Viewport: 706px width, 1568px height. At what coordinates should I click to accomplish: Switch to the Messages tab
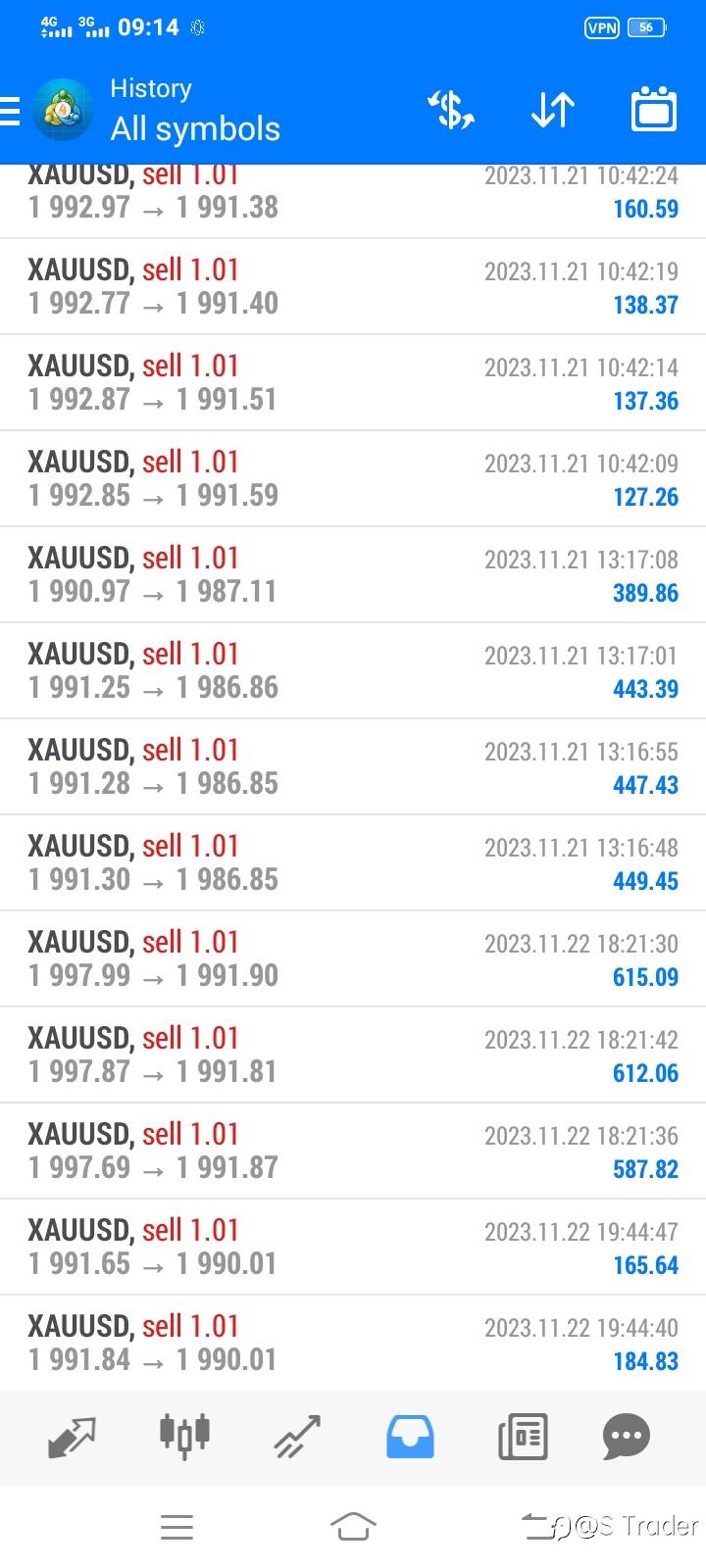pos(627,1437)
